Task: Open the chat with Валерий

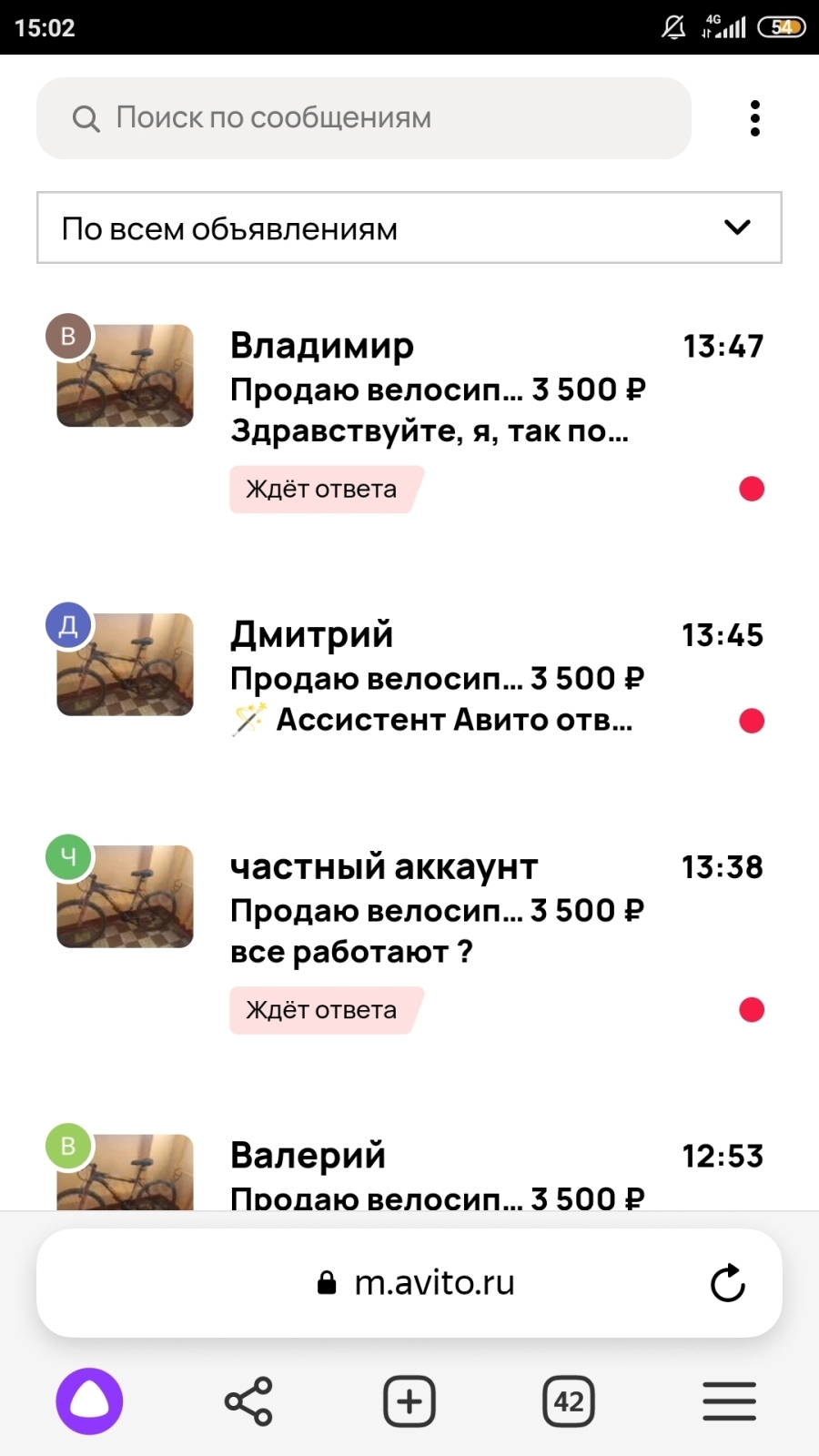Action: tap(437, 1169)
